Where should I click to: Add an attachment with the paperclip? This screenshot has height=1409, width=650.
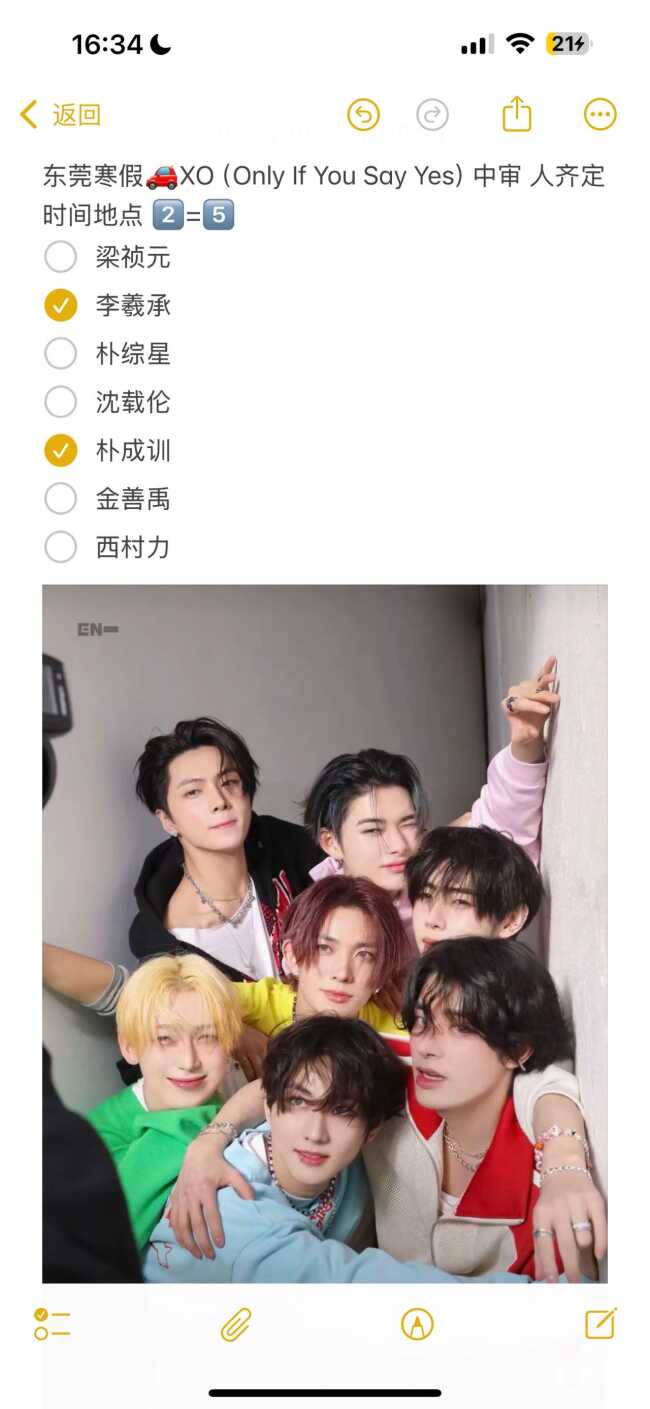click(x=236, y=1324)
